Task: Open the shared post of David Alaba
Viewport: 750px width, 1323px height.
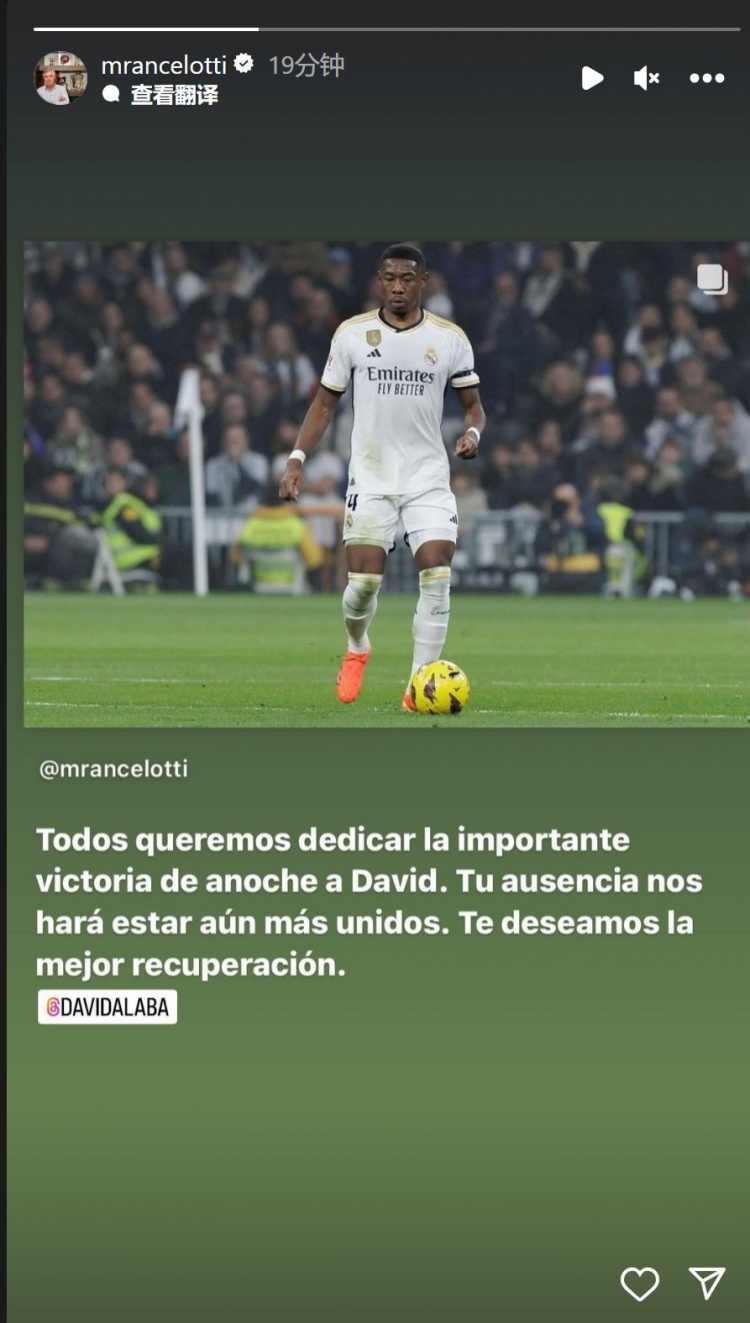Action: 386,483
